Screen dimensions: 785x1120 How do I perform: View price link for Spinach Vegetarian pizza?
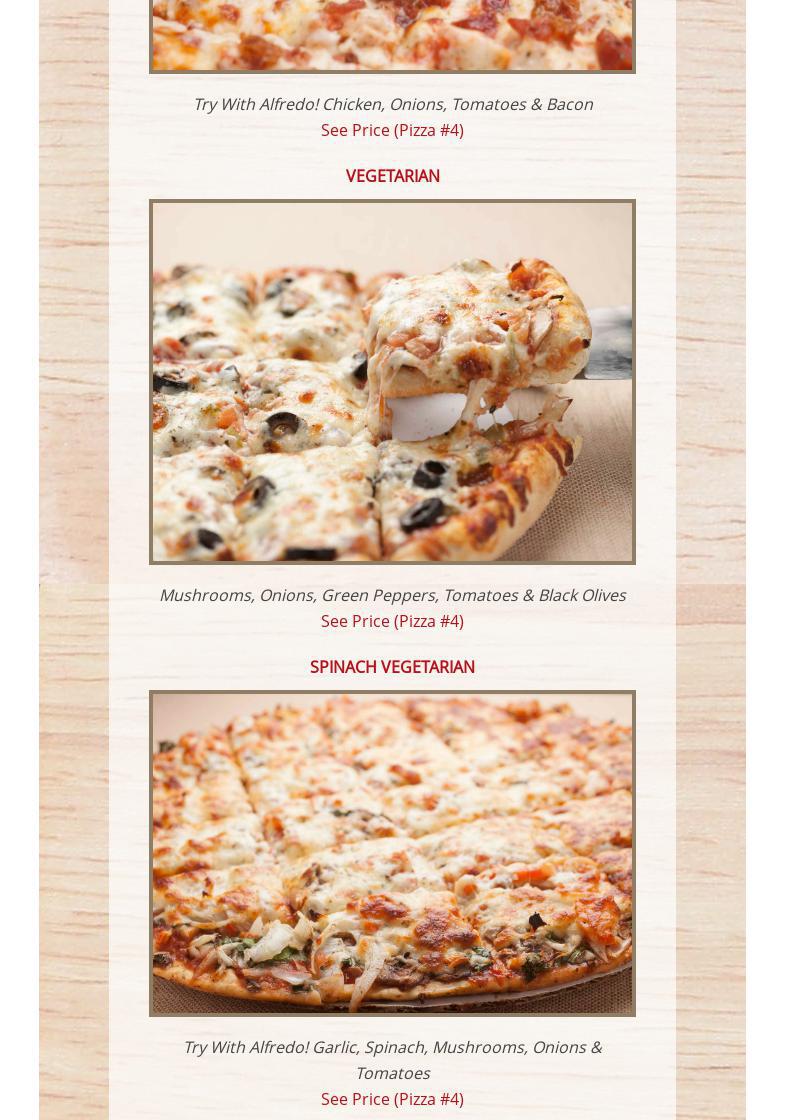point(392,1099)
